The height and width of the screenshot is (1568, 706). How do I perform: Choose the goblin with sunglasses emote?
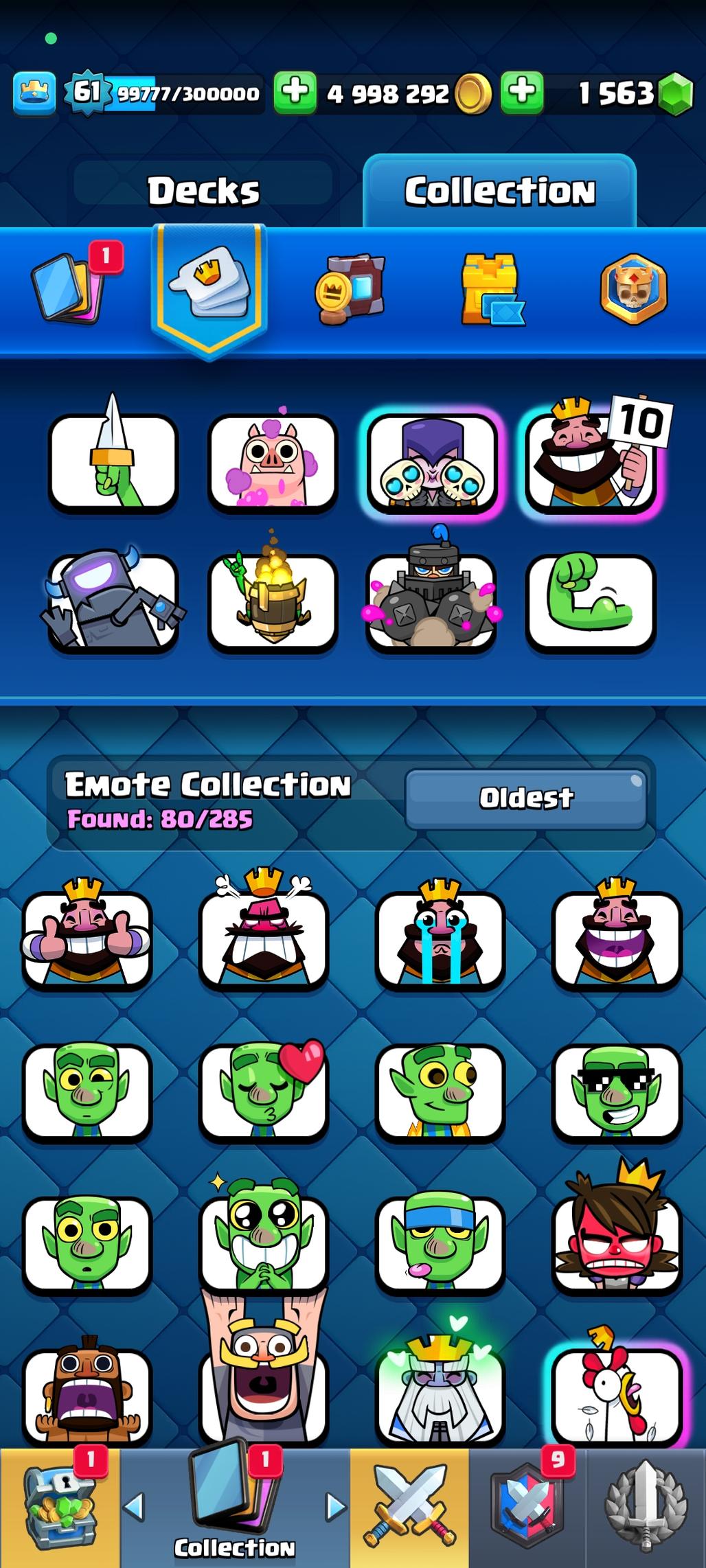[617, 1090]
